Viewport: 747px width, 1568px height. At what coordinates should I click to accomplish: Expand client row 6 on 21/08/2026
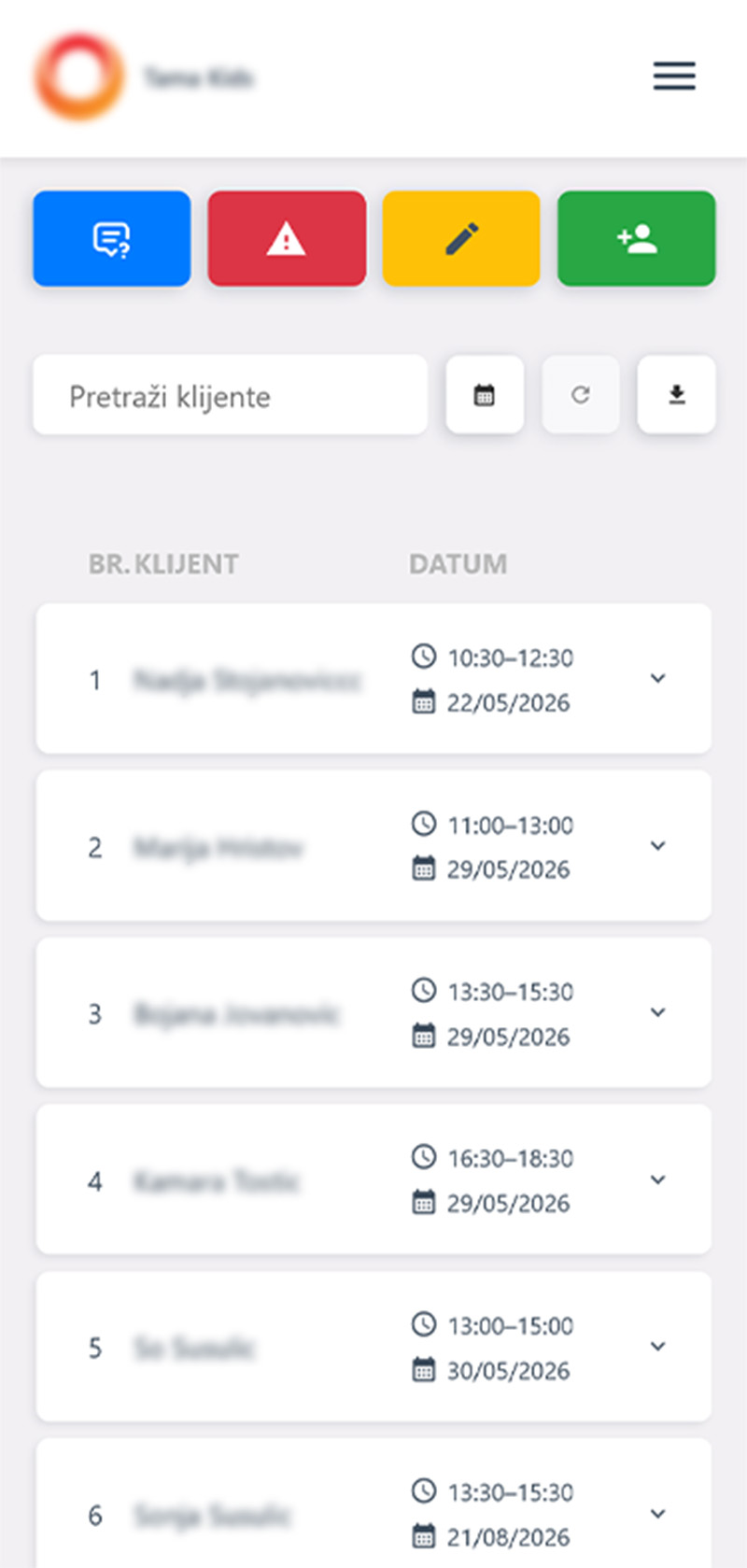[x=657, y=1513]
